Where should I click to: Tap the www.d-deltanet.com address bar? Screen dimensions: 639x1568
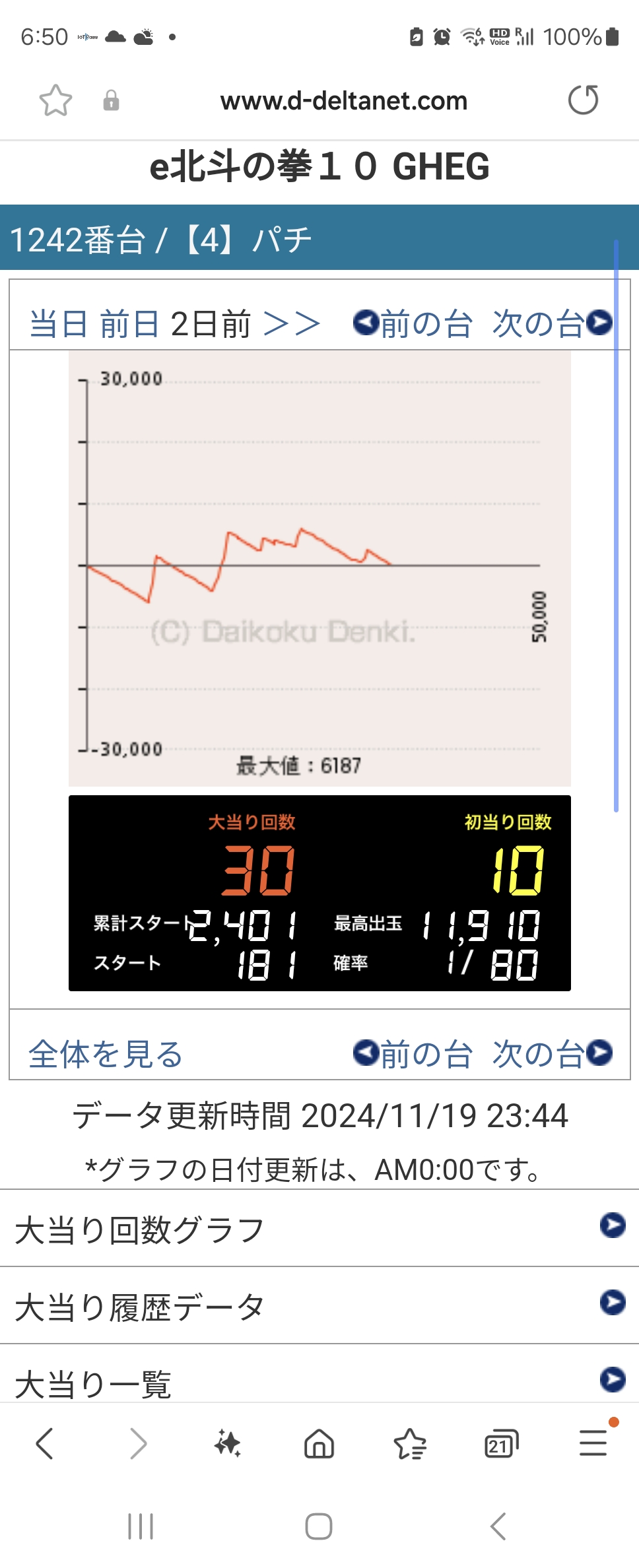click(x=343, y=101)
